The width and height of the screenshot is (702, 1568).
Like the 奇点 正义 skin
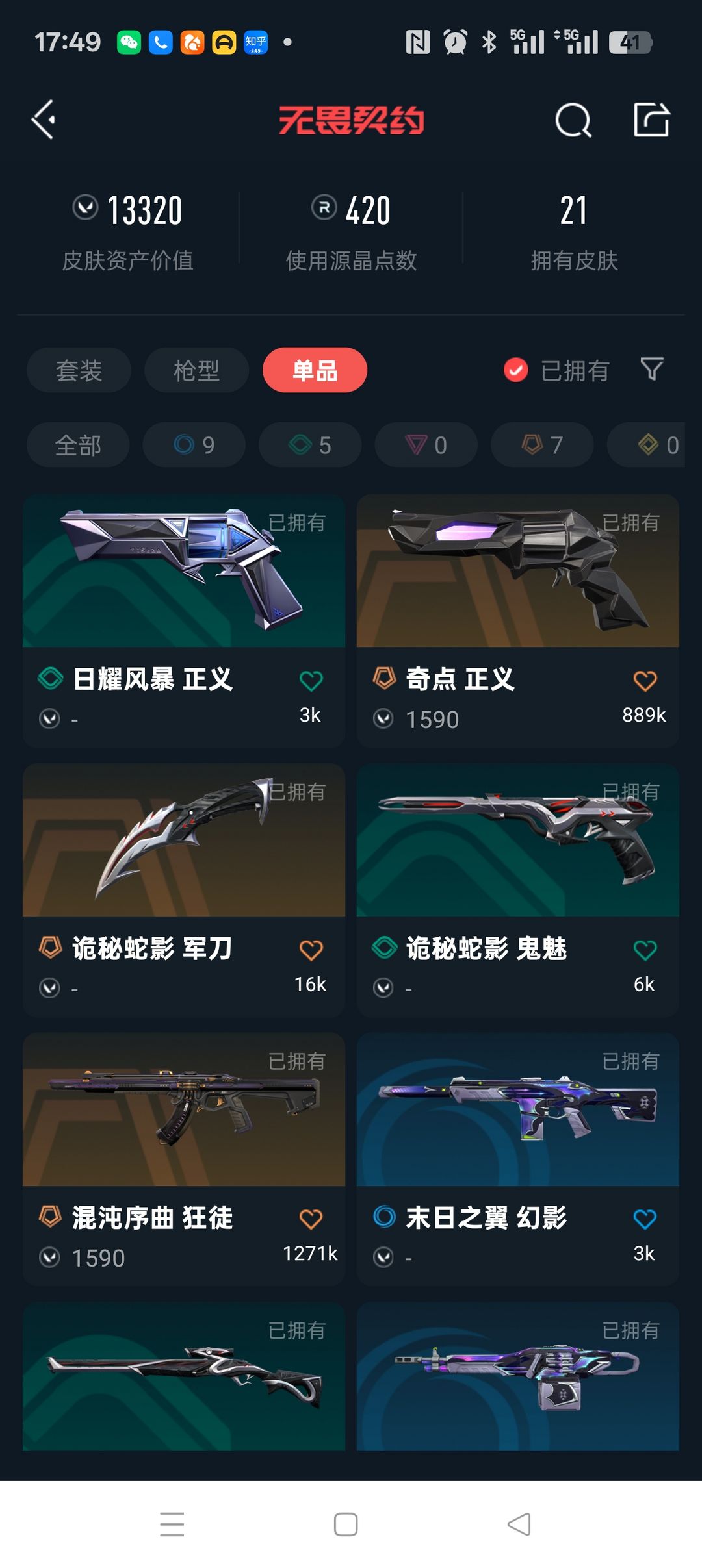tap(645, 681)
